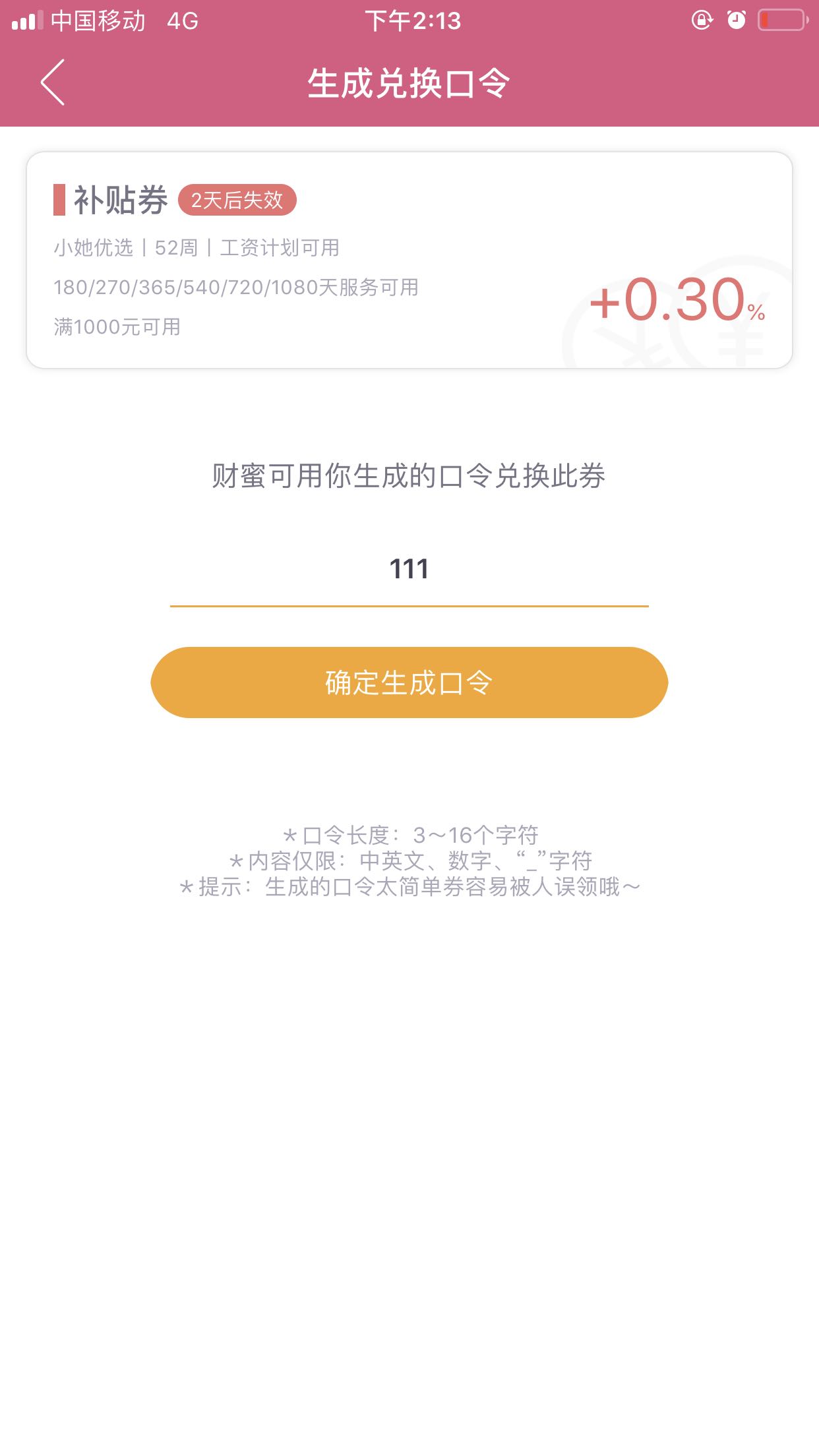Tap the password field showing 111
The width and height of the screenshot is (819, 1456).
tap(409, 569)
